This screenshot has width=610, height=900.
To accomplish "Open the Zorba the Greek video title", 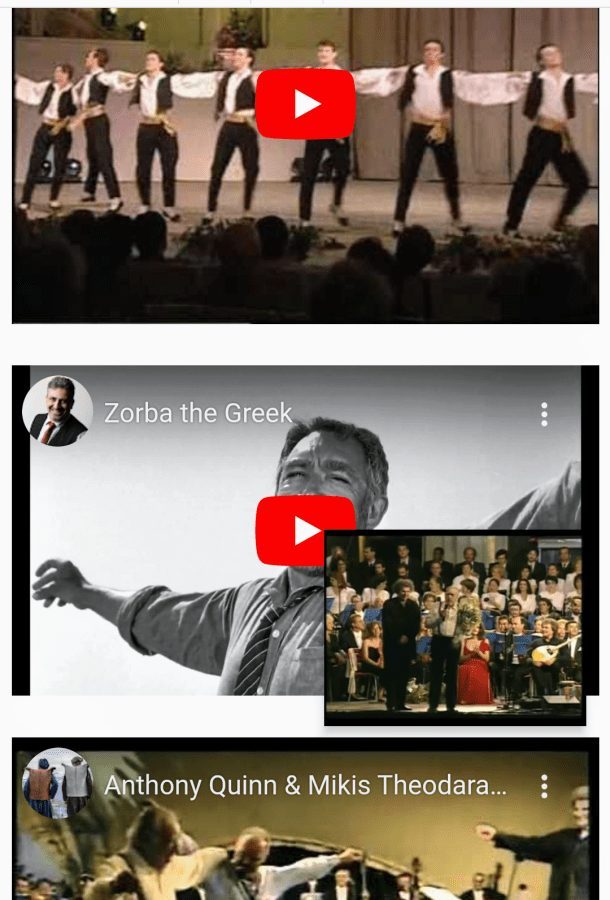I will tap(198, 413).
